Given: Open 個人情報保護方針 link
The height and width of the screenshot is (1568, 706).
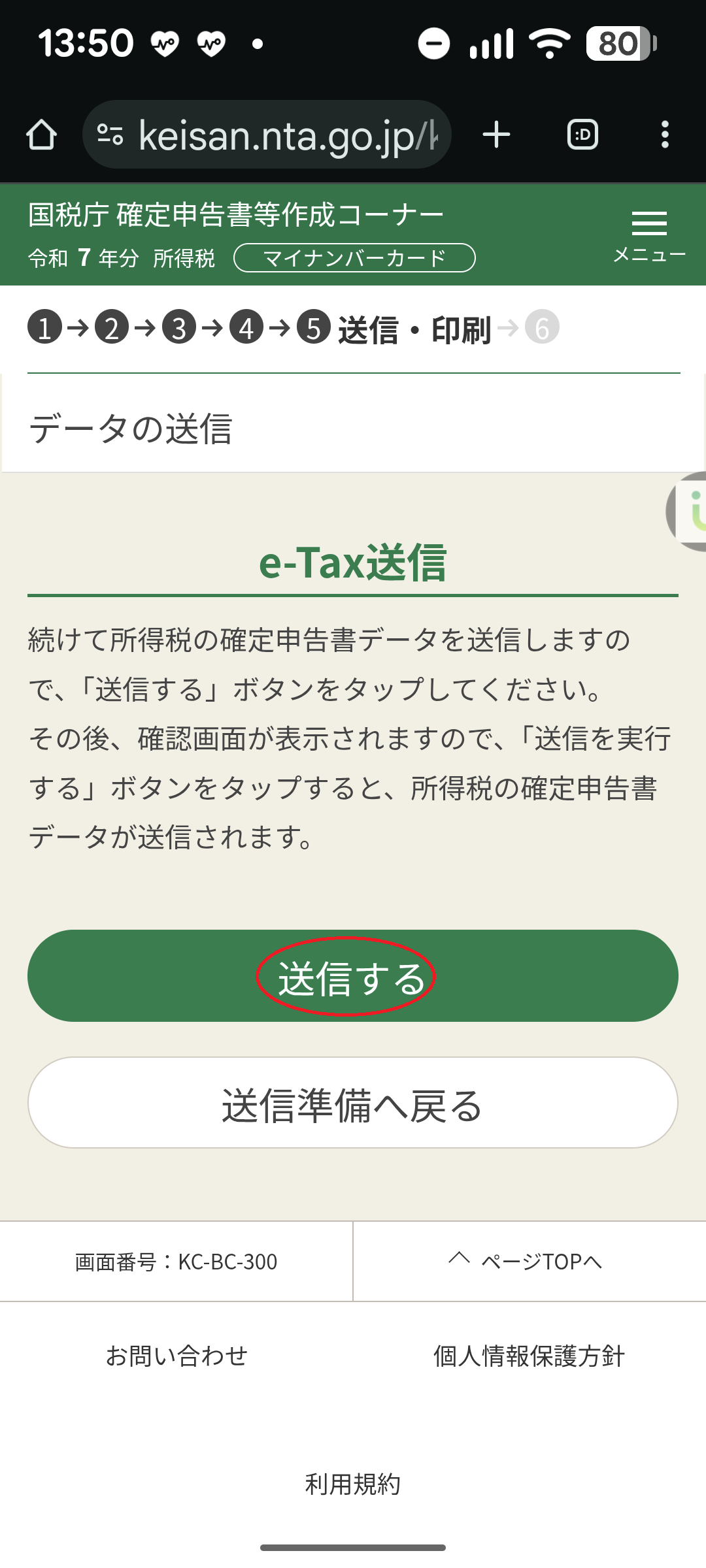Looking at the screenshot, I should (529, 1356).
